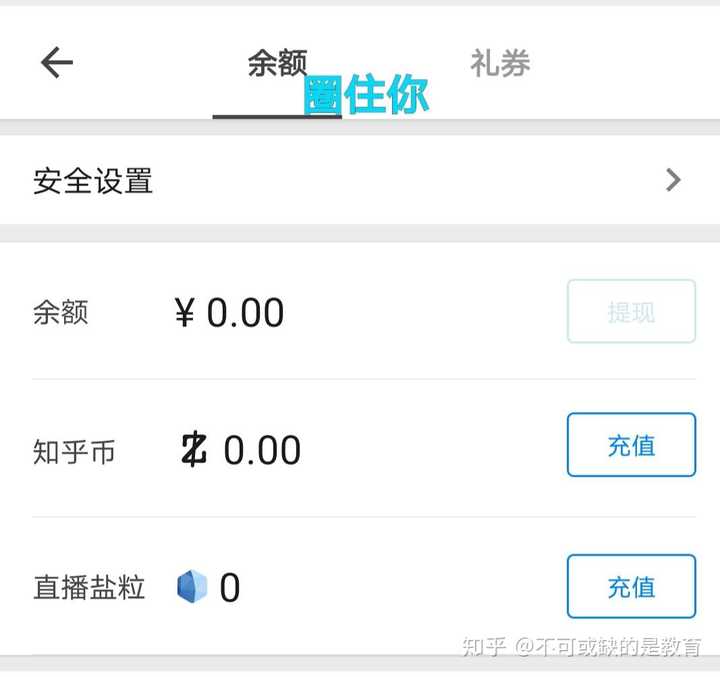720x677 pixels.
Task: Tap the 提现 button beside 余额
Action: pos(631,312)
